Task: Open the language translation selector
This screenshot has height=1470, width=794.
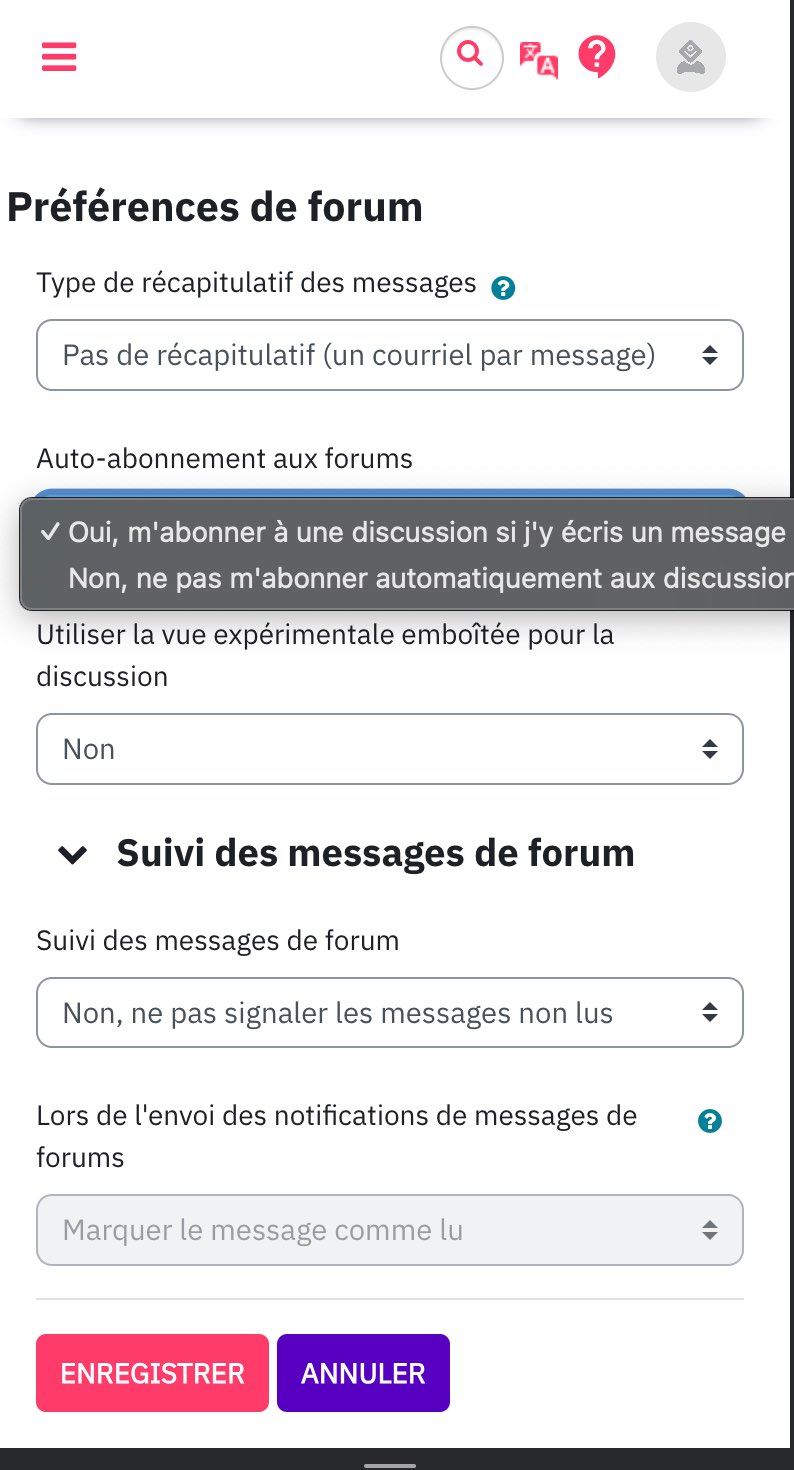Action: tap(538, 59)
